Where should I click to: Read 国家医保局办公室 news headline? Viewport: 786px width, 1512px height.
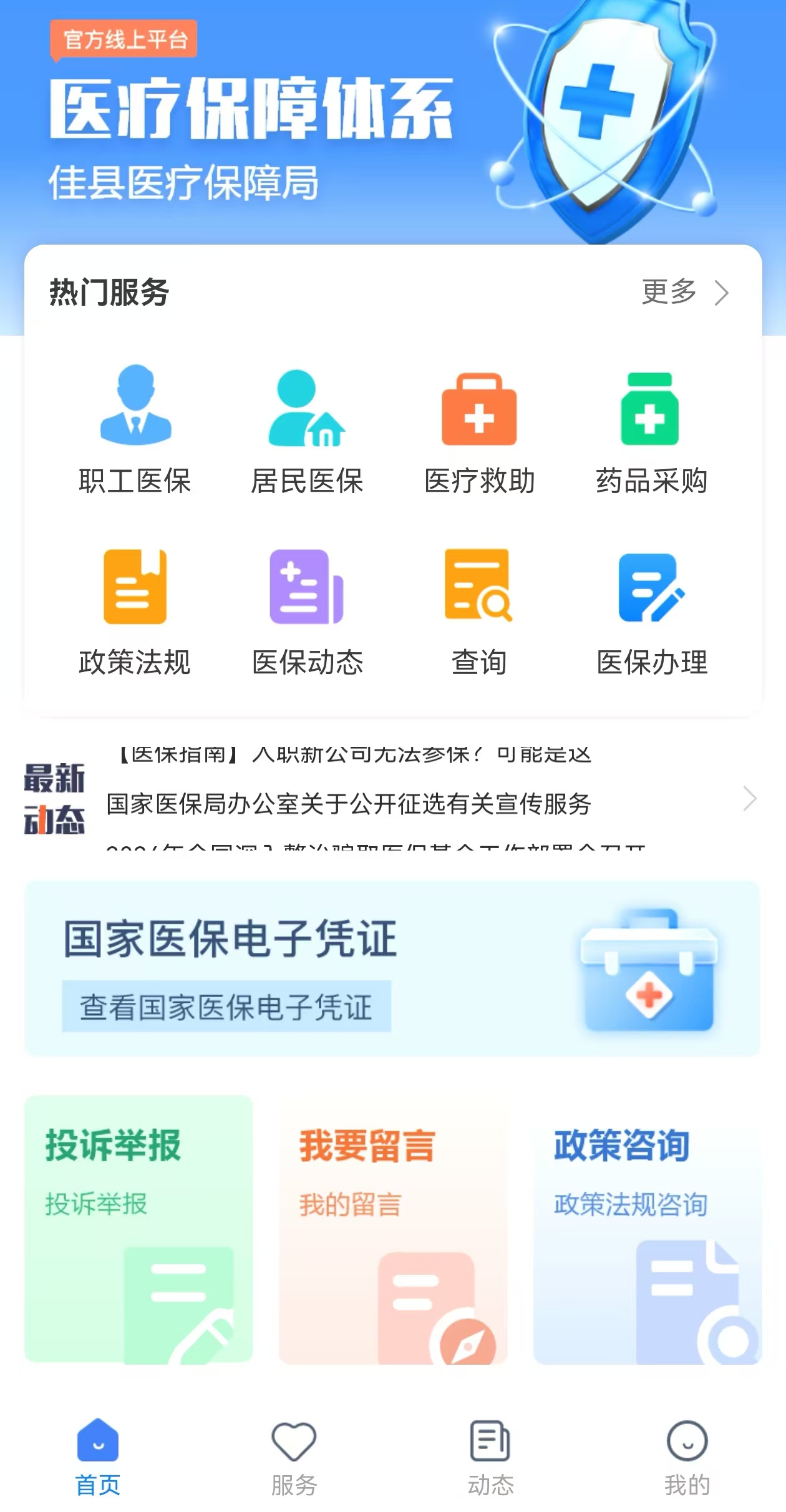349,804
